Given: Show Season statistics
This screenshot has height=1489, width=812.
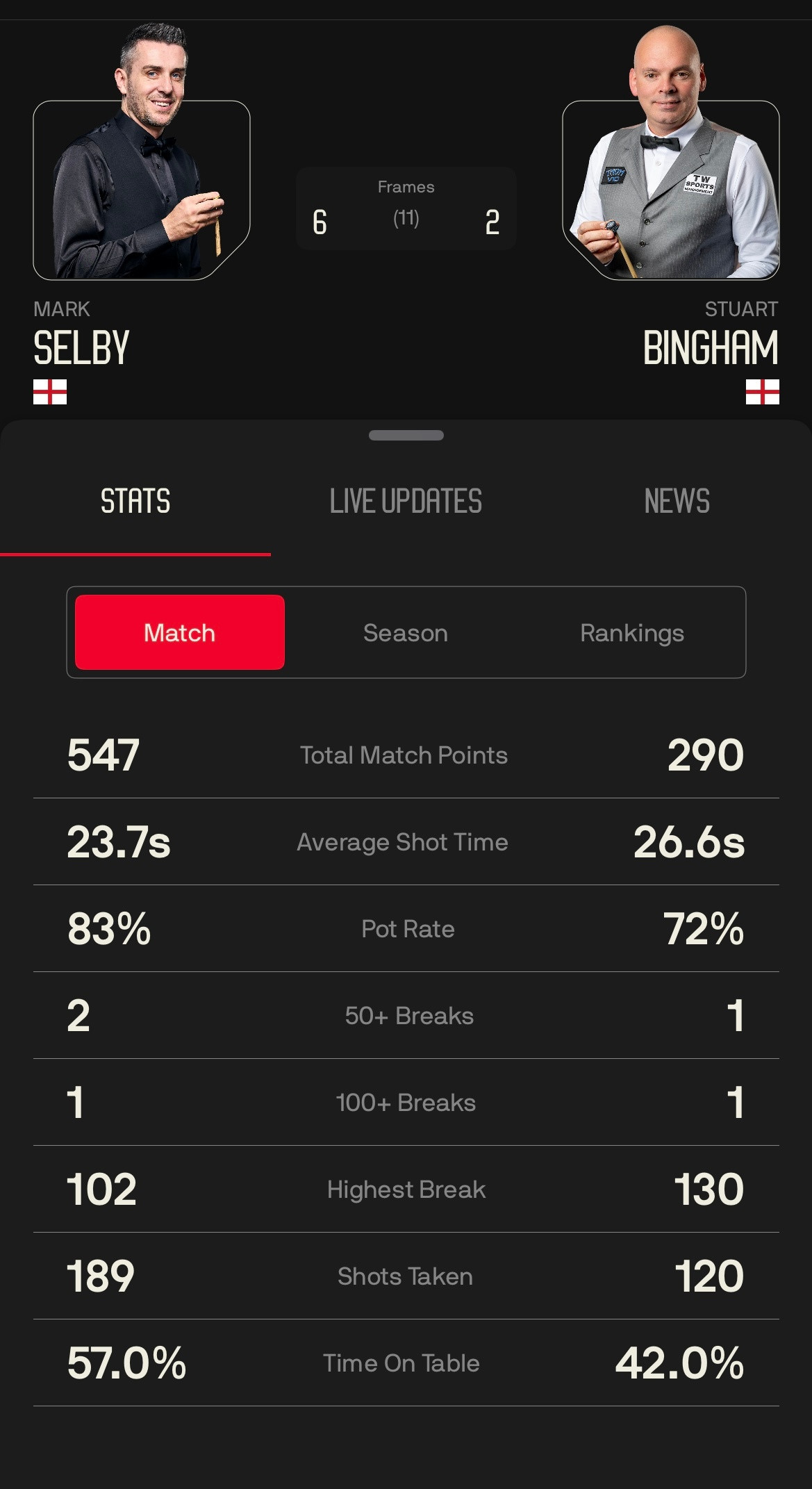Looking at the screenshot, I should (406, 632).
